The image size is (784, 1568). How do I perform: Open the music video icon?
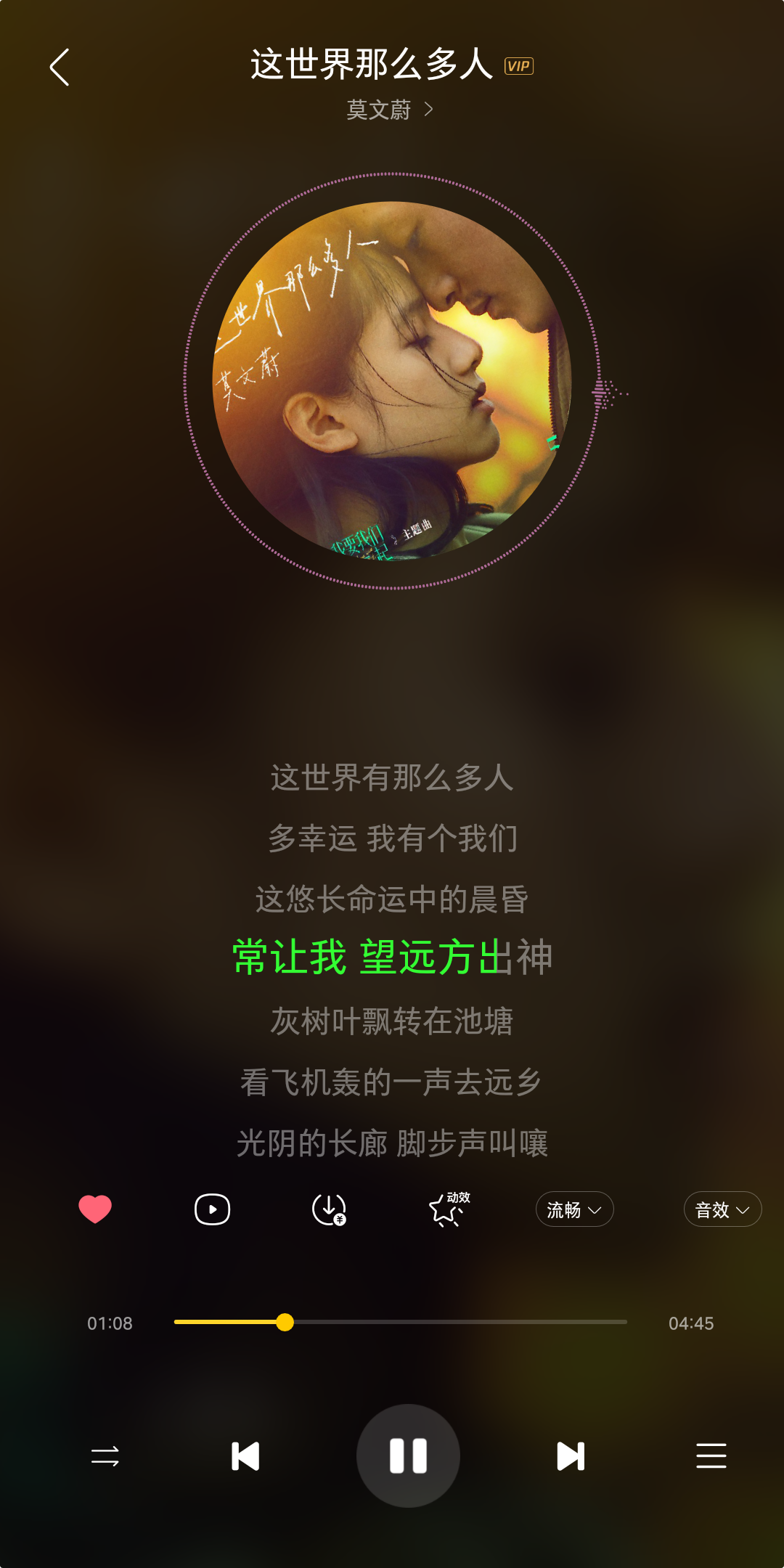(212, 1209)
